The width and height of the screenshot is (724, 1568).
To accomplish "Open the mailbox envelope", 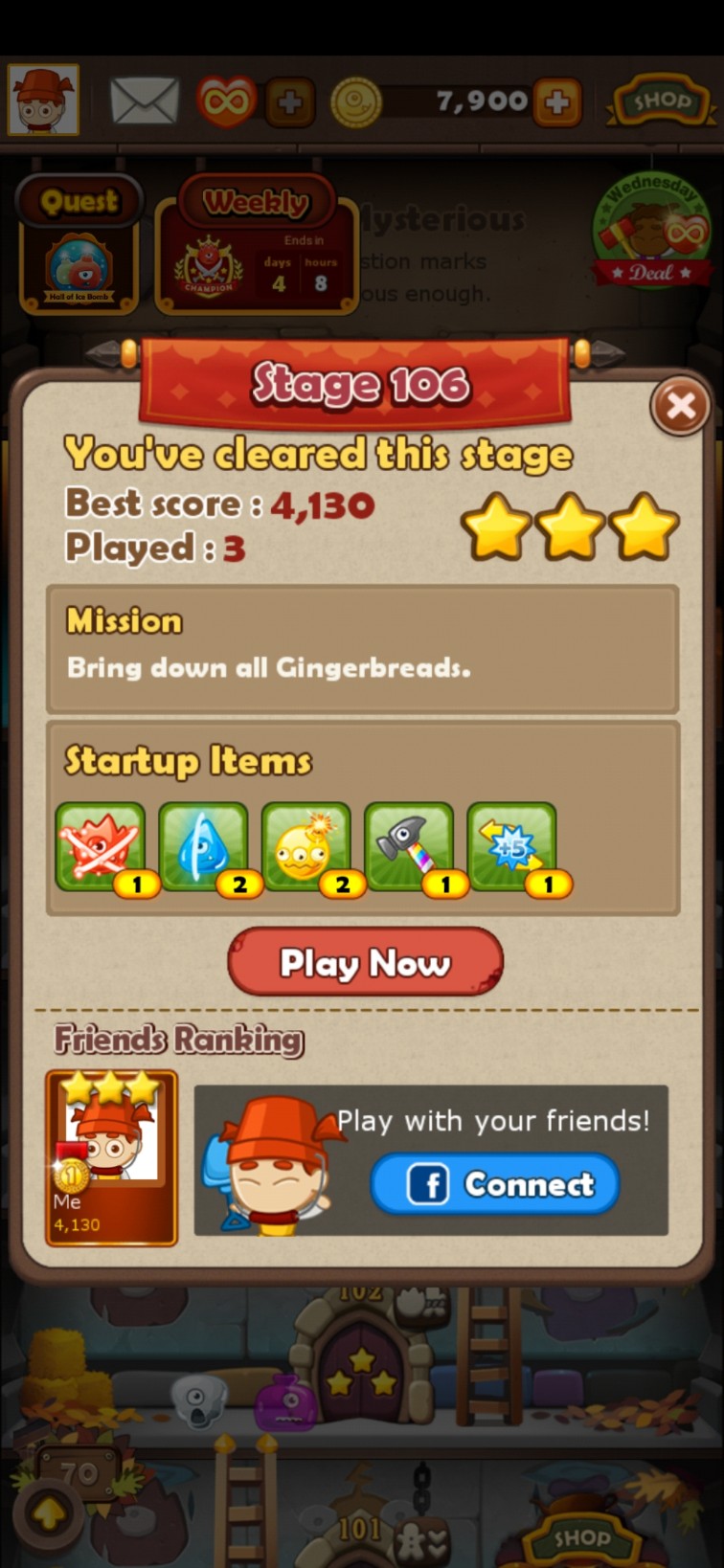I will click(145, 101).
